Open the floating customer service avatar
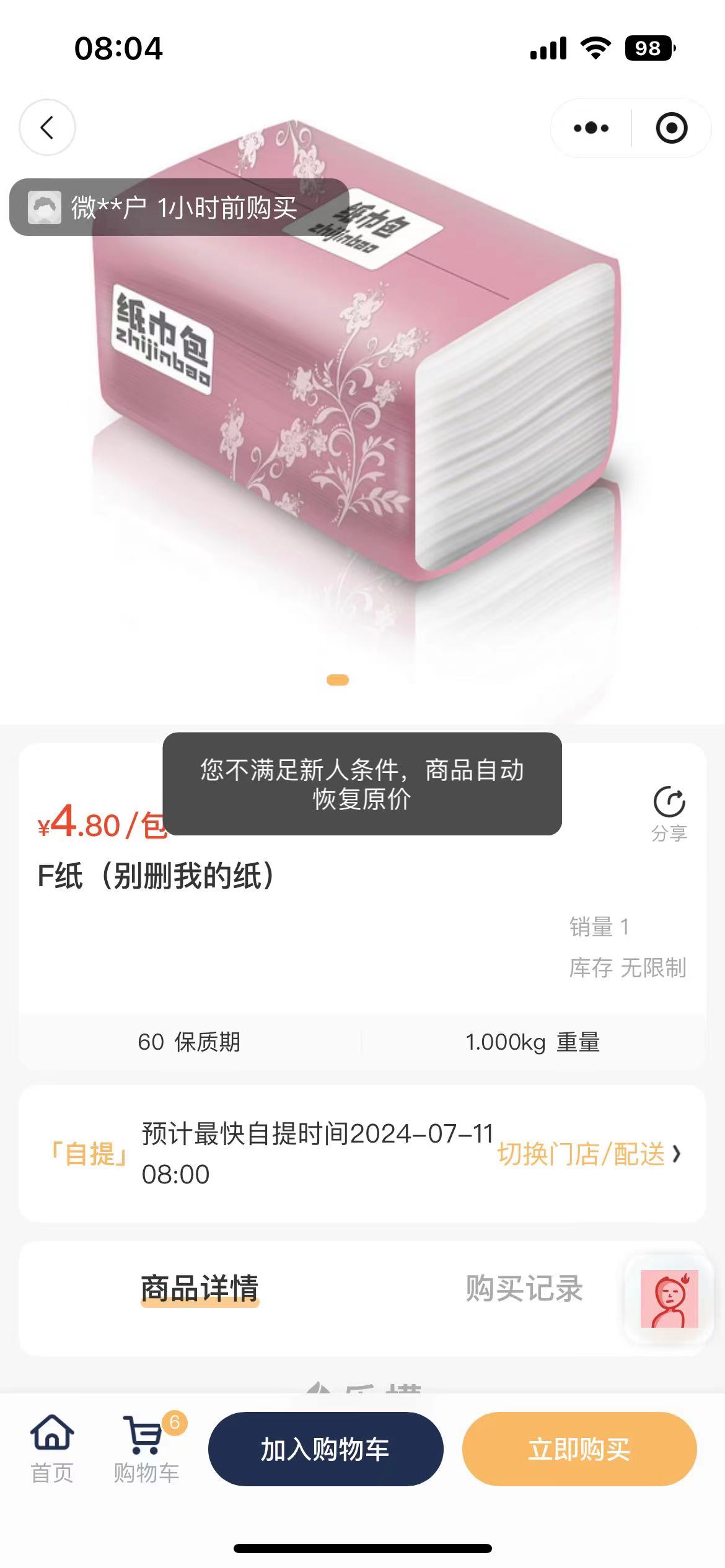This screenshot has width=725, height=1568. [x=669, y=1299]
